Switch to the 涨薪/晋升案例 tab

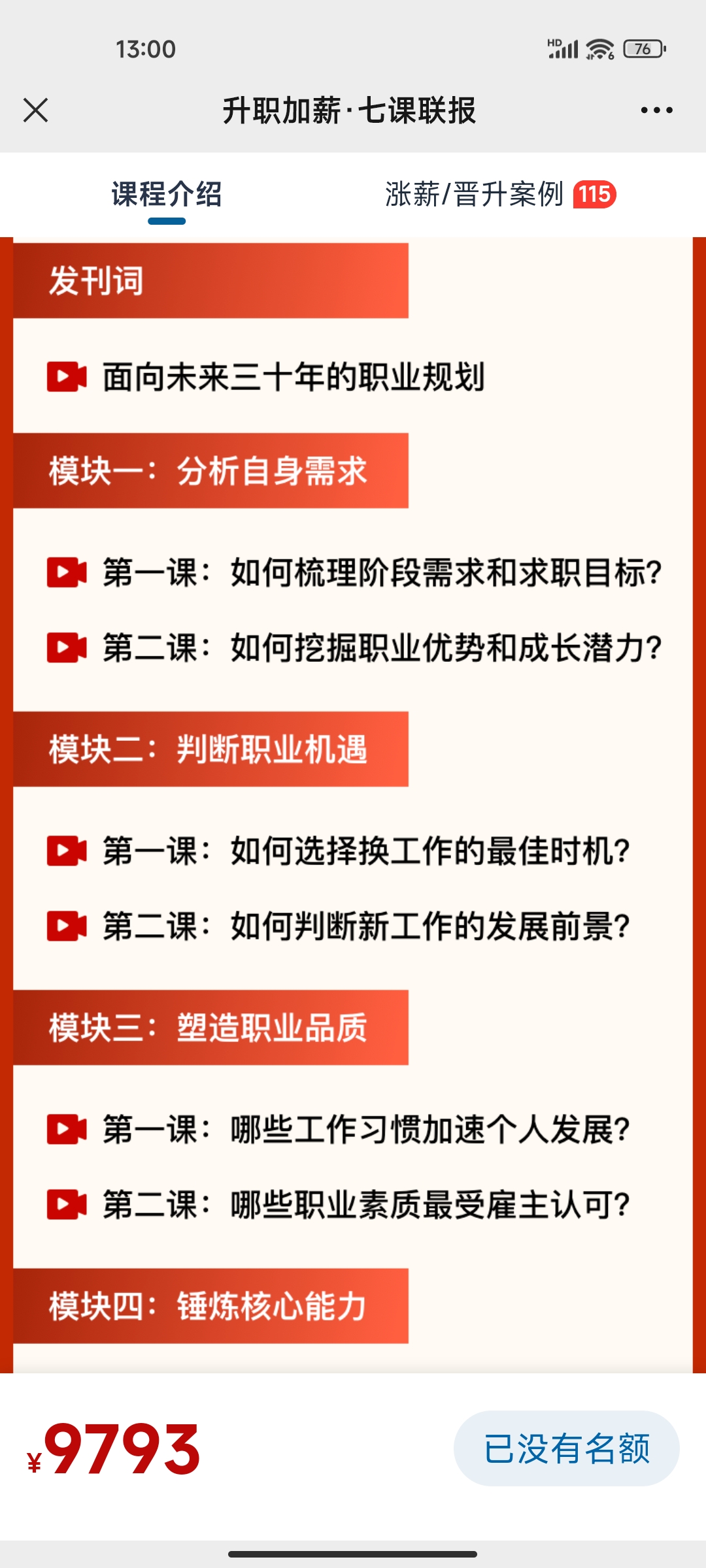[x=500, y=195]
